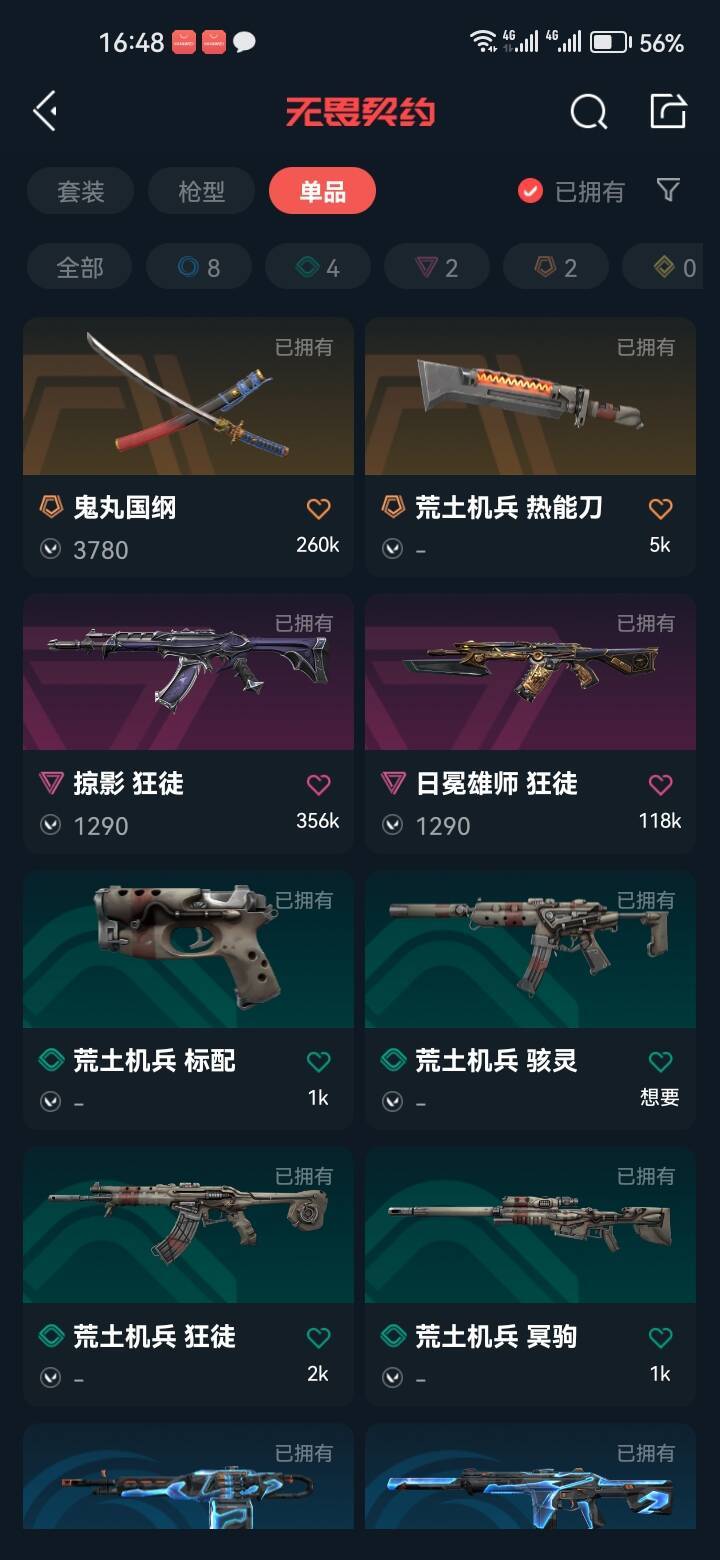The image size is (720, 1560).
Task: Switch to the 套装 tab
Action: (80, 191)
